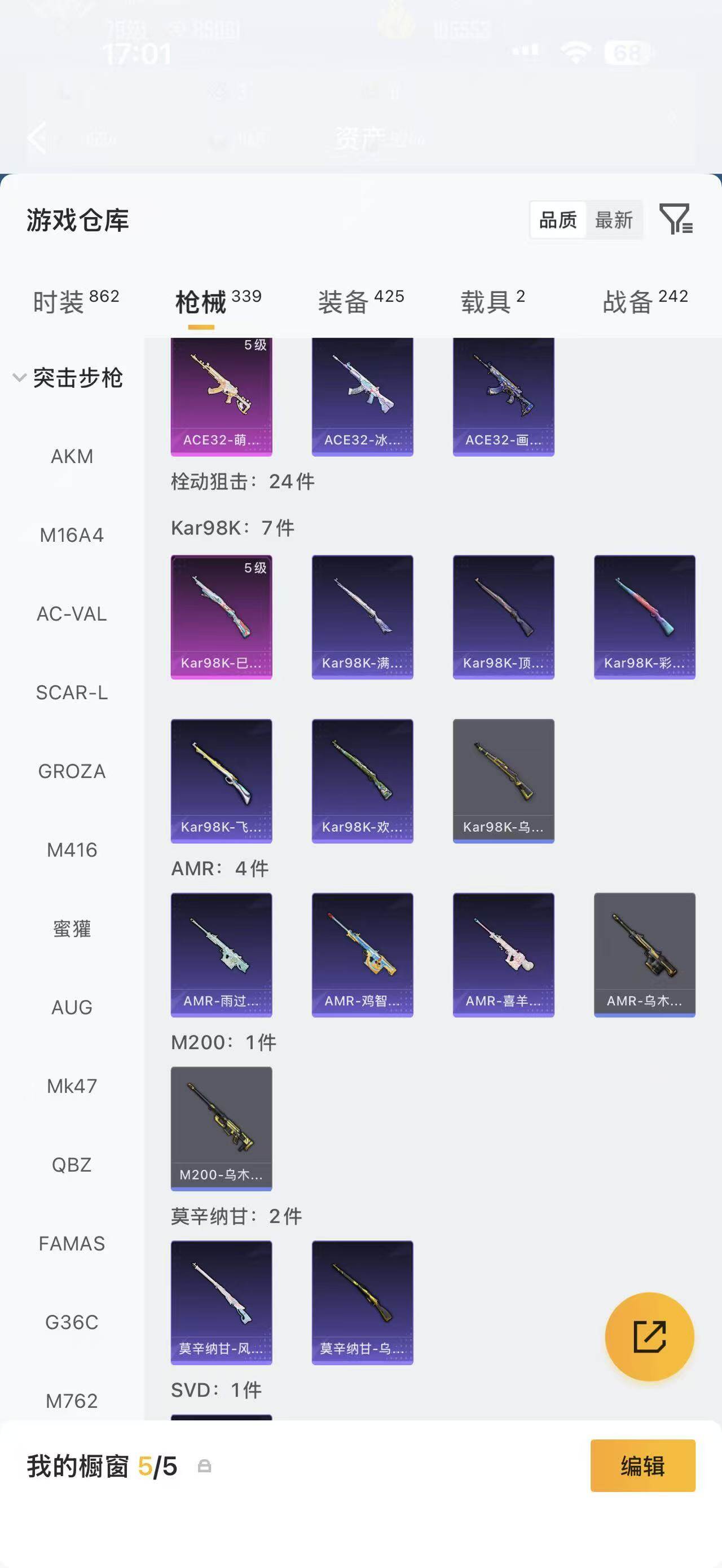Open the filter funnel icon
This screenshot has height=1568, width=722.
676,219
